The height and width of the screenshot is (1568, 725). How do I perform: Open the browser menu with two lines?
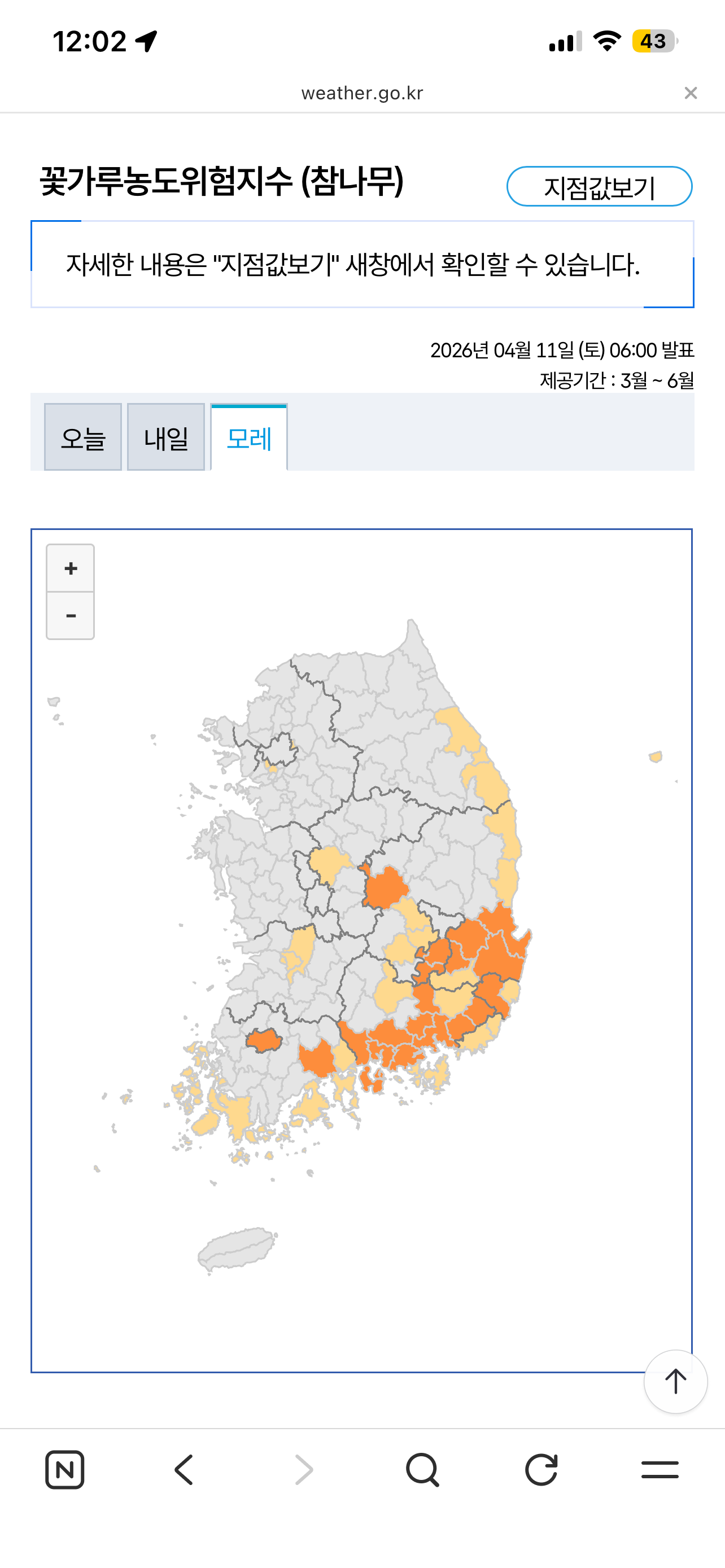pyautogui.click(x=660, y=1470)
